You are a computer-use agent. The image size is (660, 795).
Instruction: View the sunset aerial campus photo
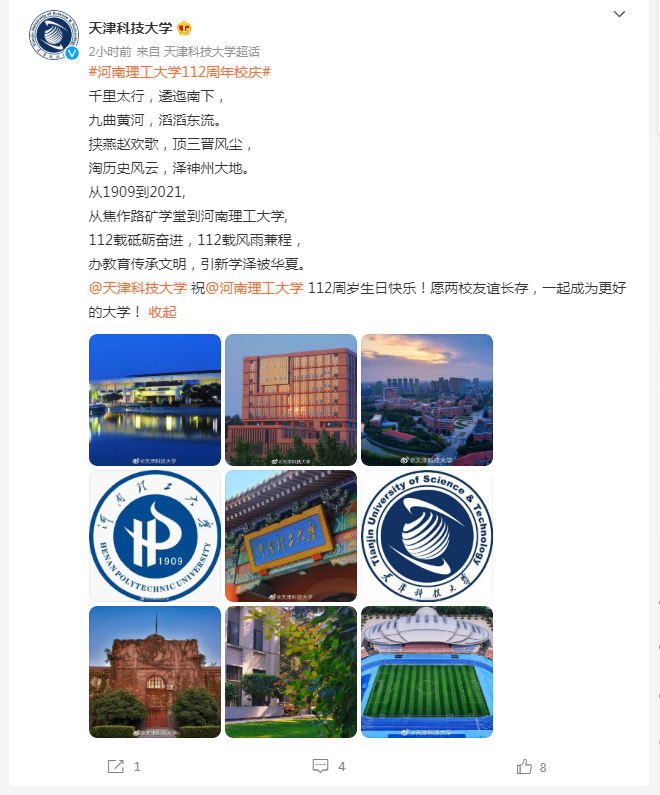[427, 400]
